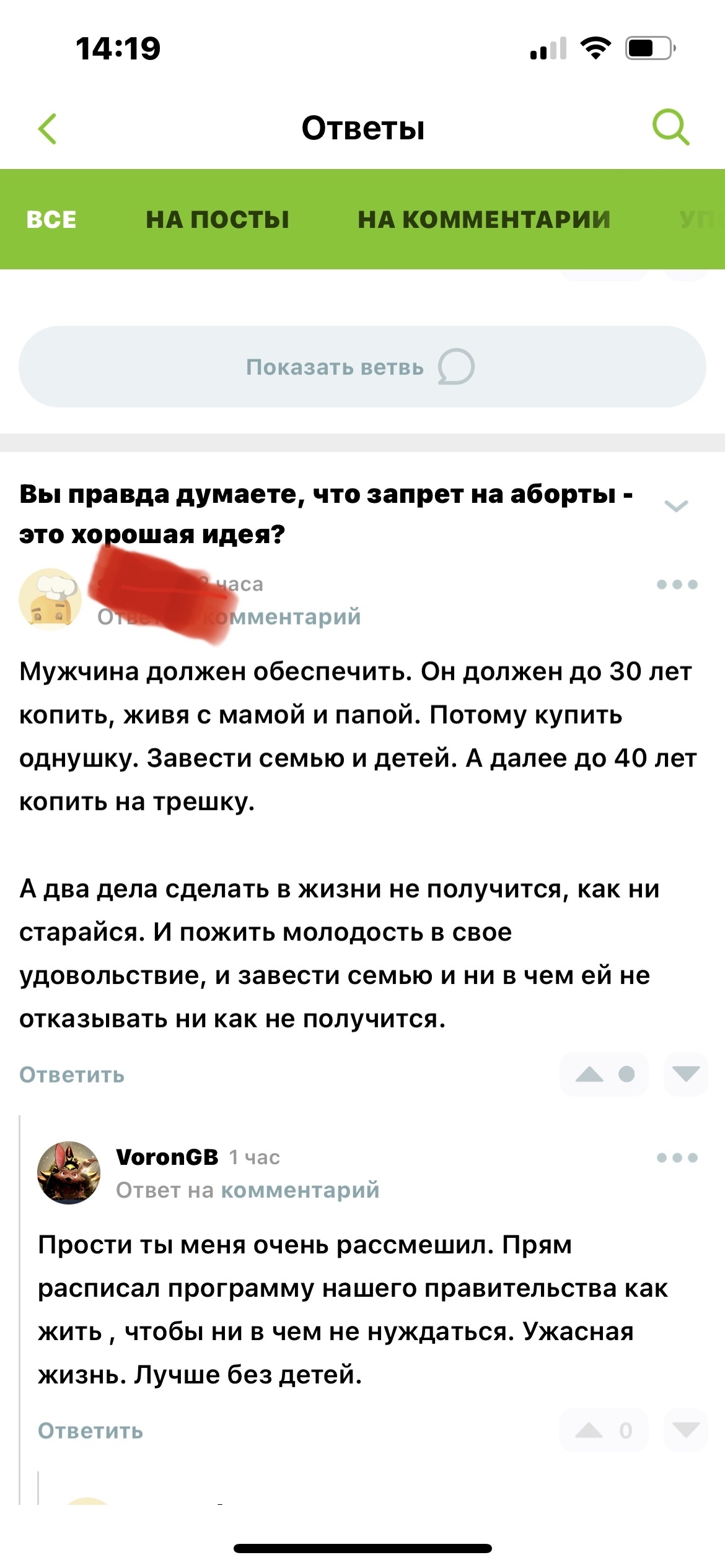
Task: Open the VoronGB username link
Action: click(x=167, y=1157)
